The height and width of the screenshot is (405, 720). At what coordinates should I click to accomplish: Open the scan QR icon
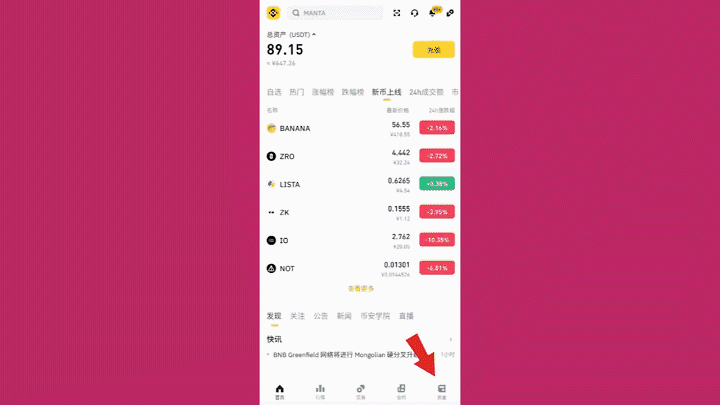(397, 13)
